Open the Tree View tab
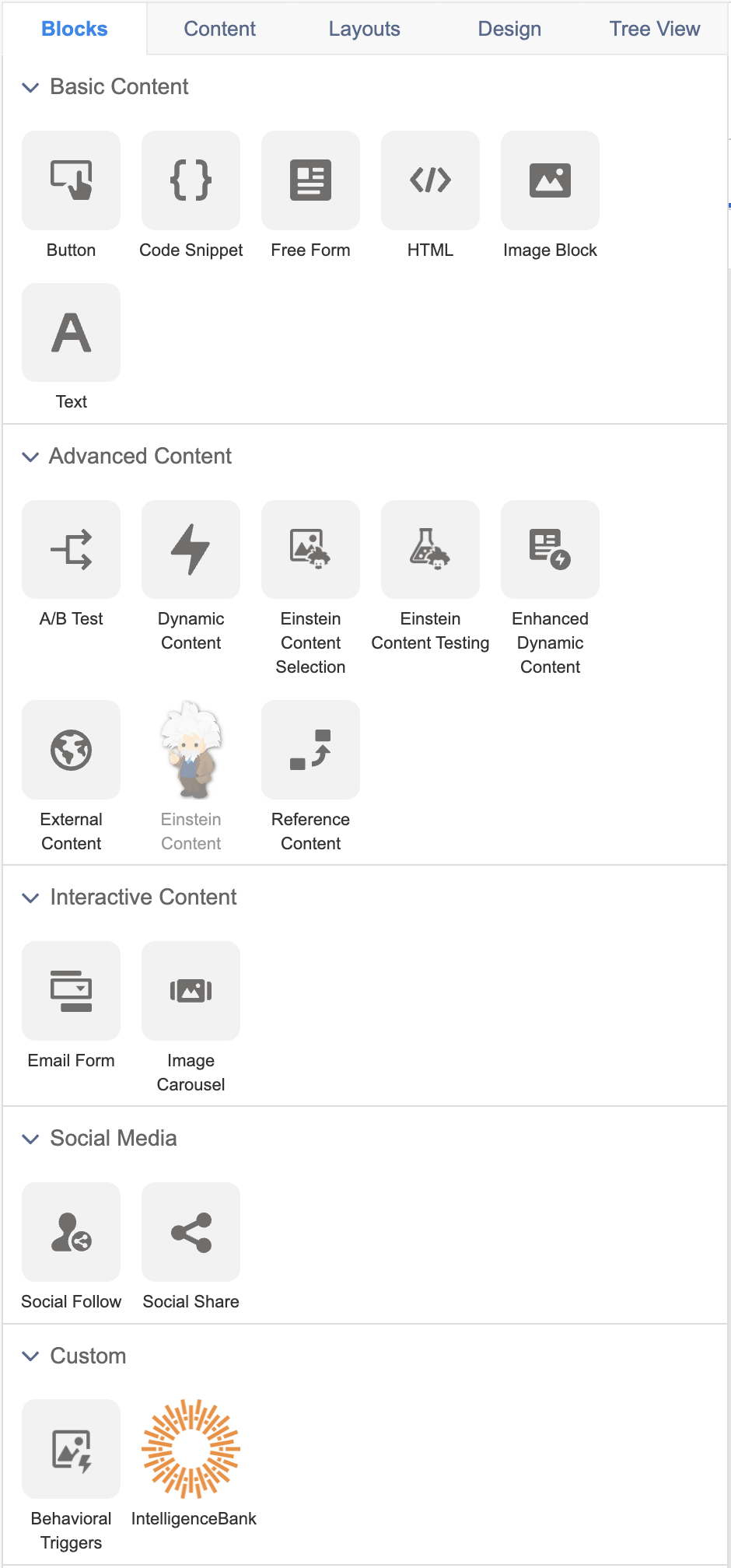The height and width of the screenshot is (1568, 731). [654, 29]
